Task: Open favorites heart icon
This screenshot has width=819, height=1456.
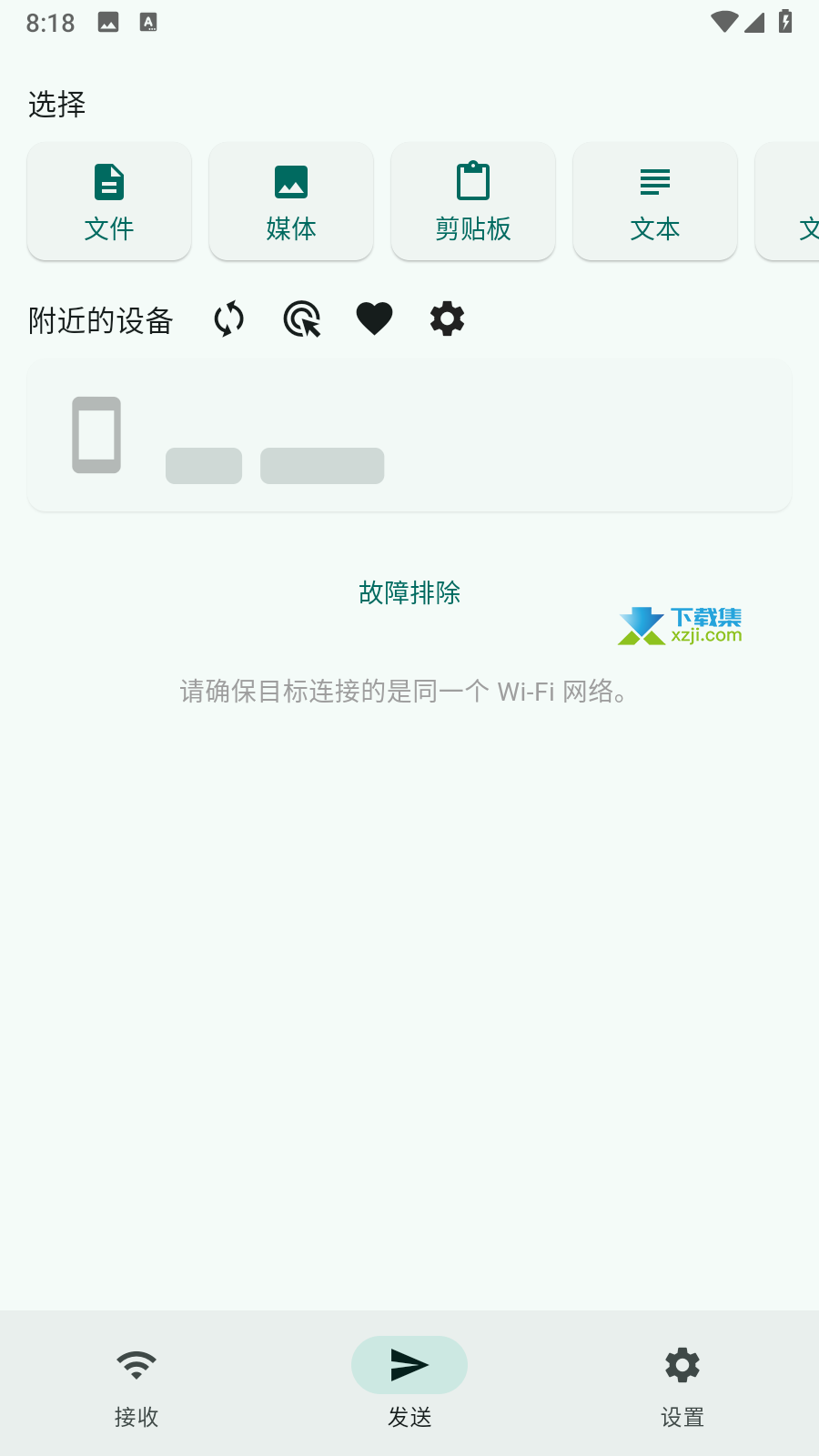Action: coord(374,319)
